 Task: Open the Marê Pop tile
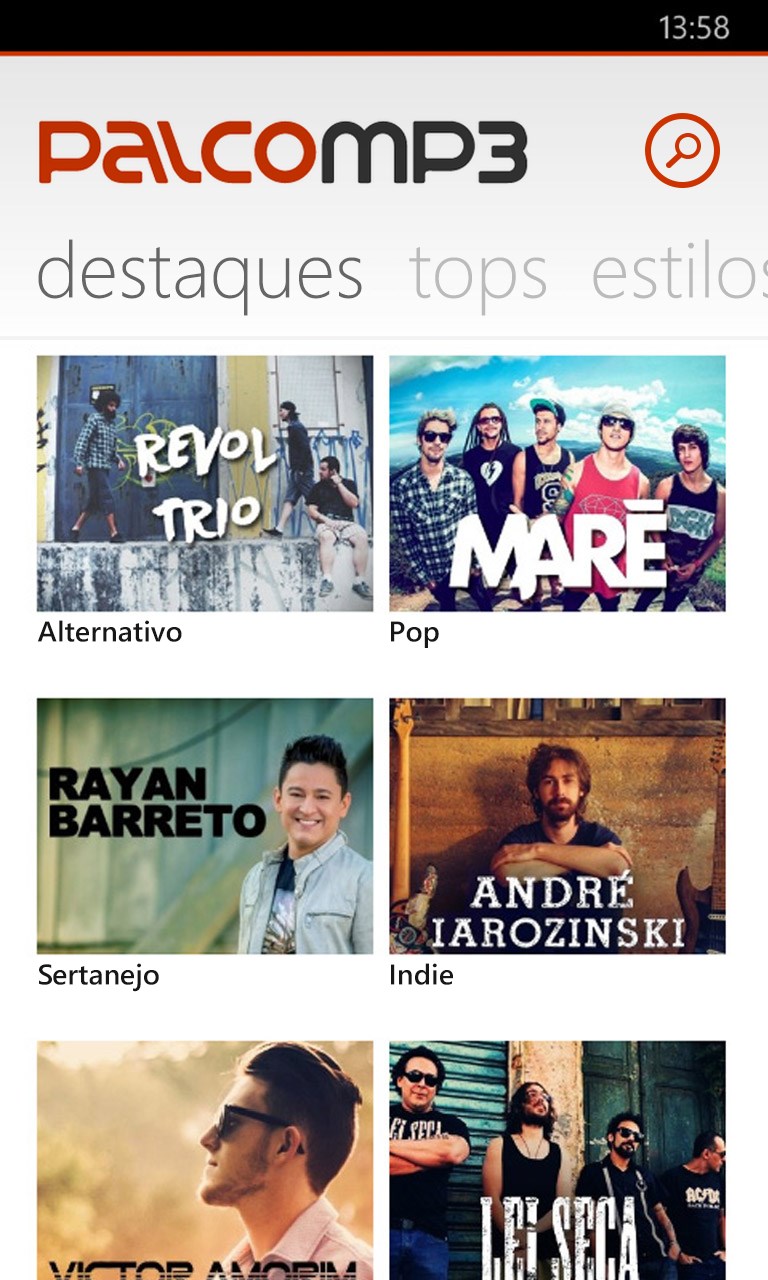coord(557,483)
